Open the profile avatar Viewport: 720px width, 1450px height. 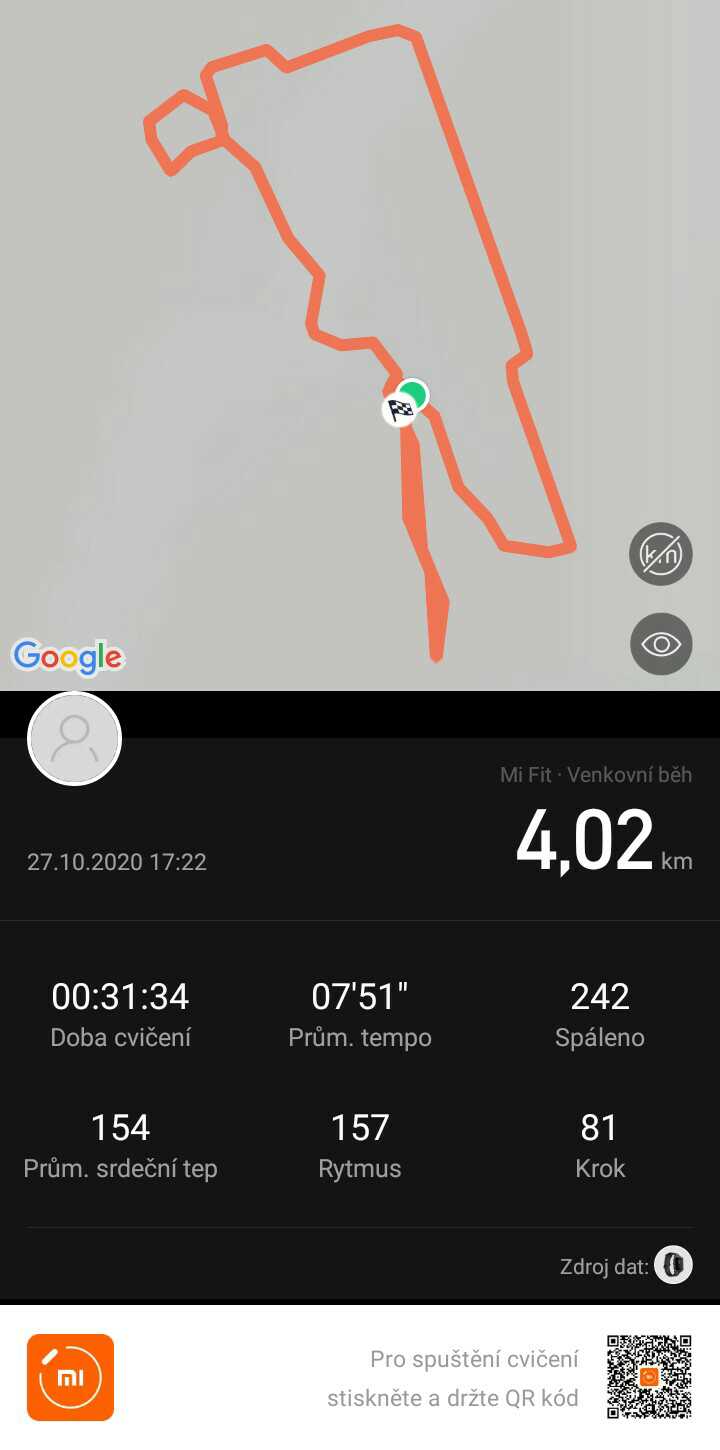click(x=74, y=739)
